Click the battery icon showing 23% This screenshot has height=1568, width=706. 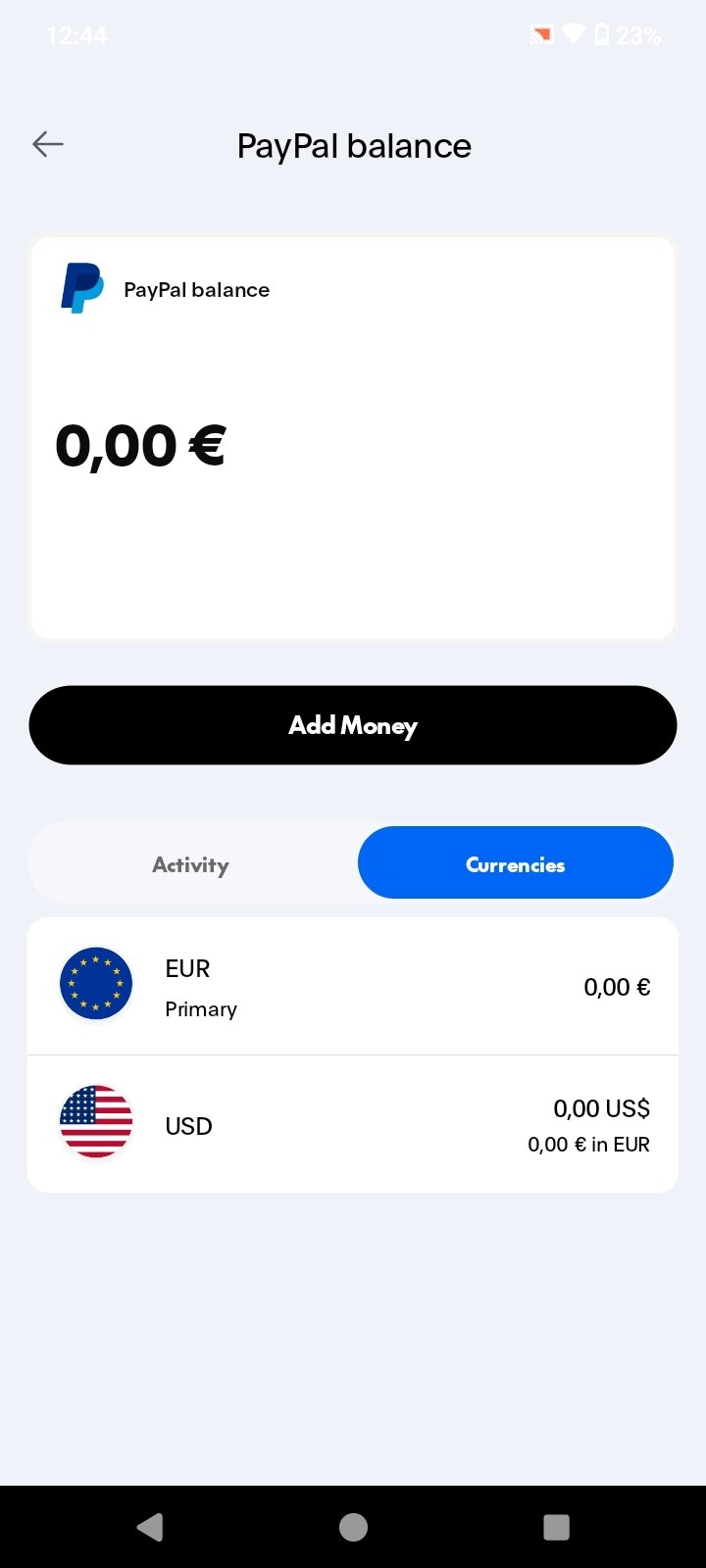point(602,33)
